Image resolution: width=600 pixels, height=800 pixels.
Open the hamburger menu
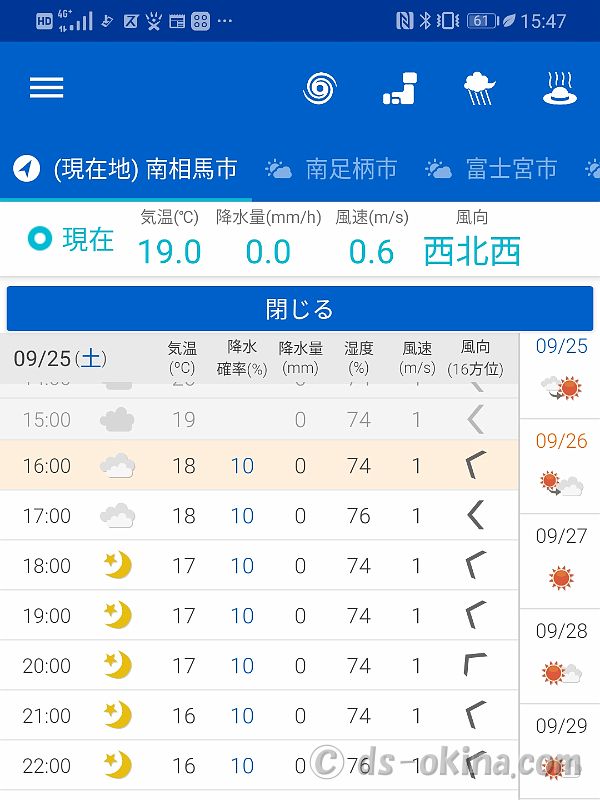(x=46, y=88)
